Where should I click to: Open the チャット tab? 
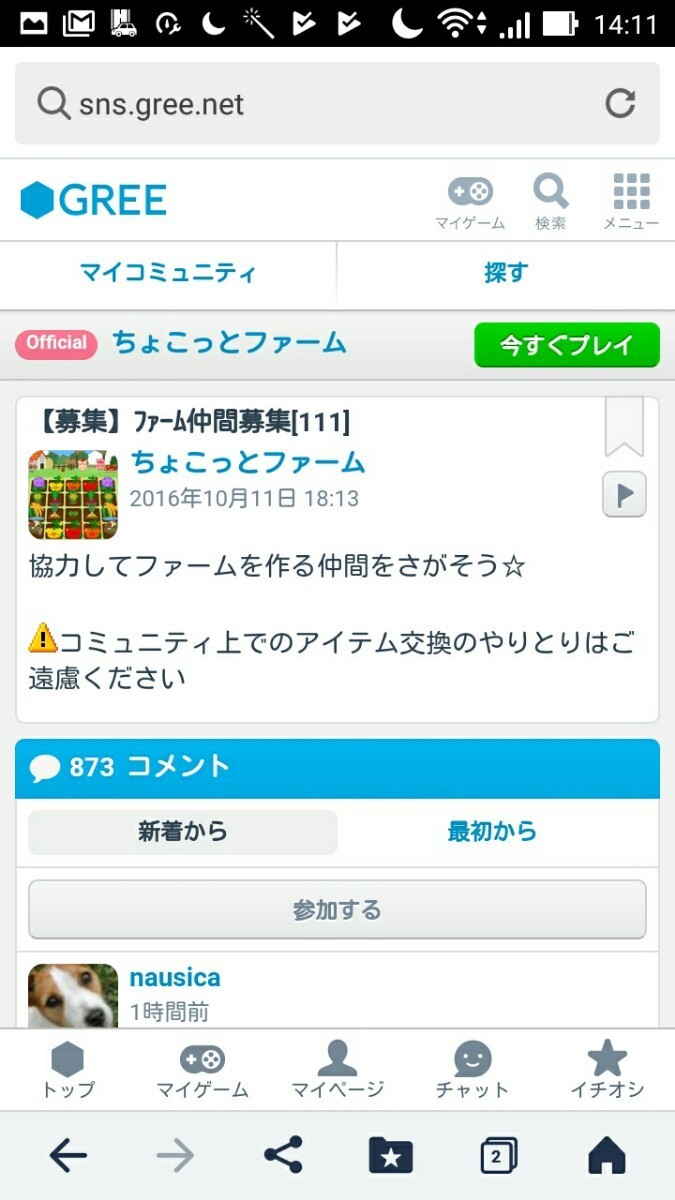(472, 1070)
